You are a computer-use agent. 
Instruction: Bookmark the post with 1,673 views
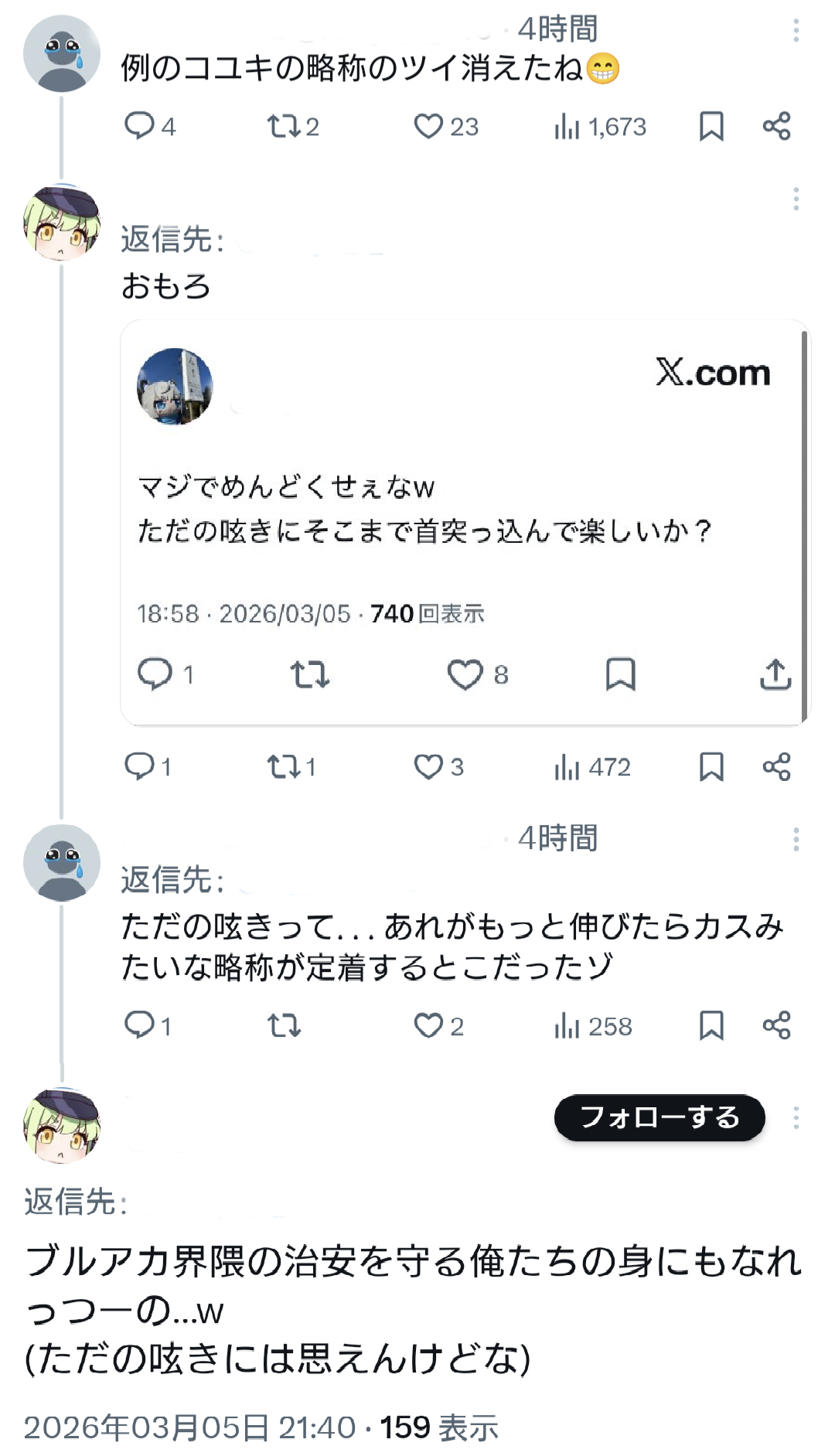pos(711,126)
